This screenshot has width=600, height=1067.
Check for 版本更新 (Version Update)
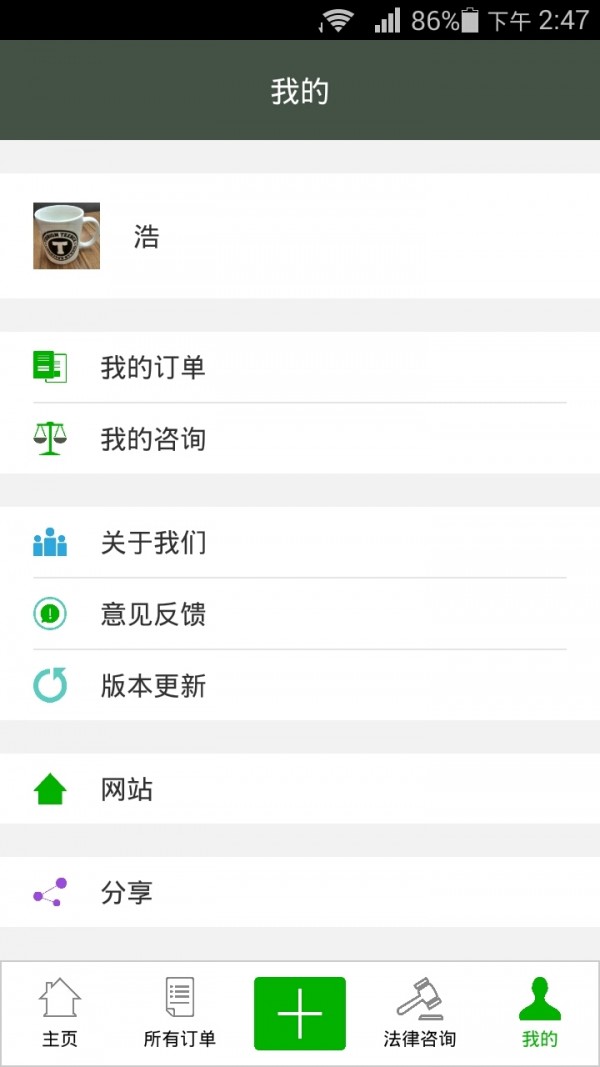click(300, 686)
